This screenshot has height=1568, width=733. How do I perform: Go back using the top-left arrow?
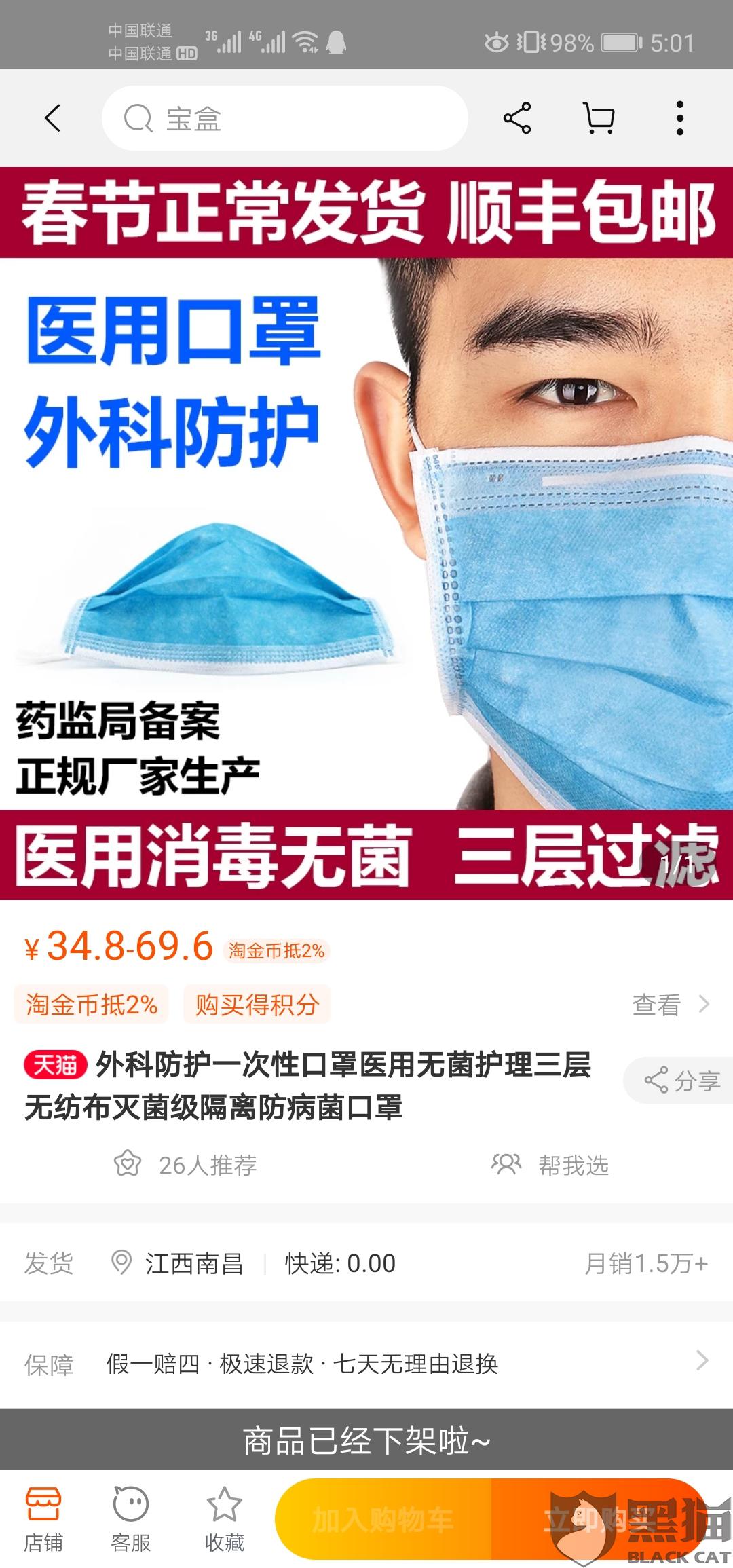(53, 118)
